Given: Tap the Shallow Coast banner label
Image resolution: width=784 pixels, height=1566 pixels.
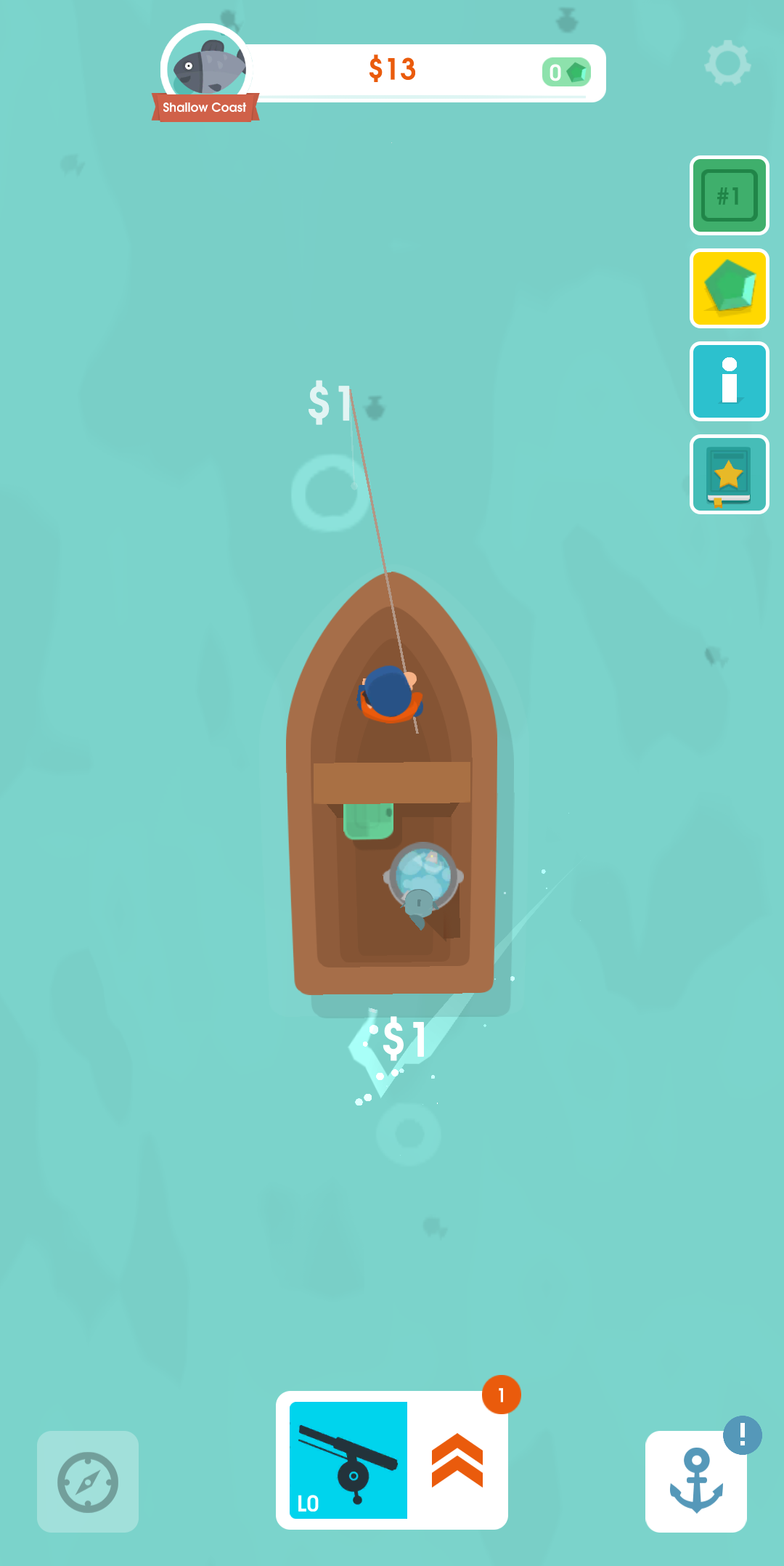Looking at the screenshot, I should [x=205, y=107].
